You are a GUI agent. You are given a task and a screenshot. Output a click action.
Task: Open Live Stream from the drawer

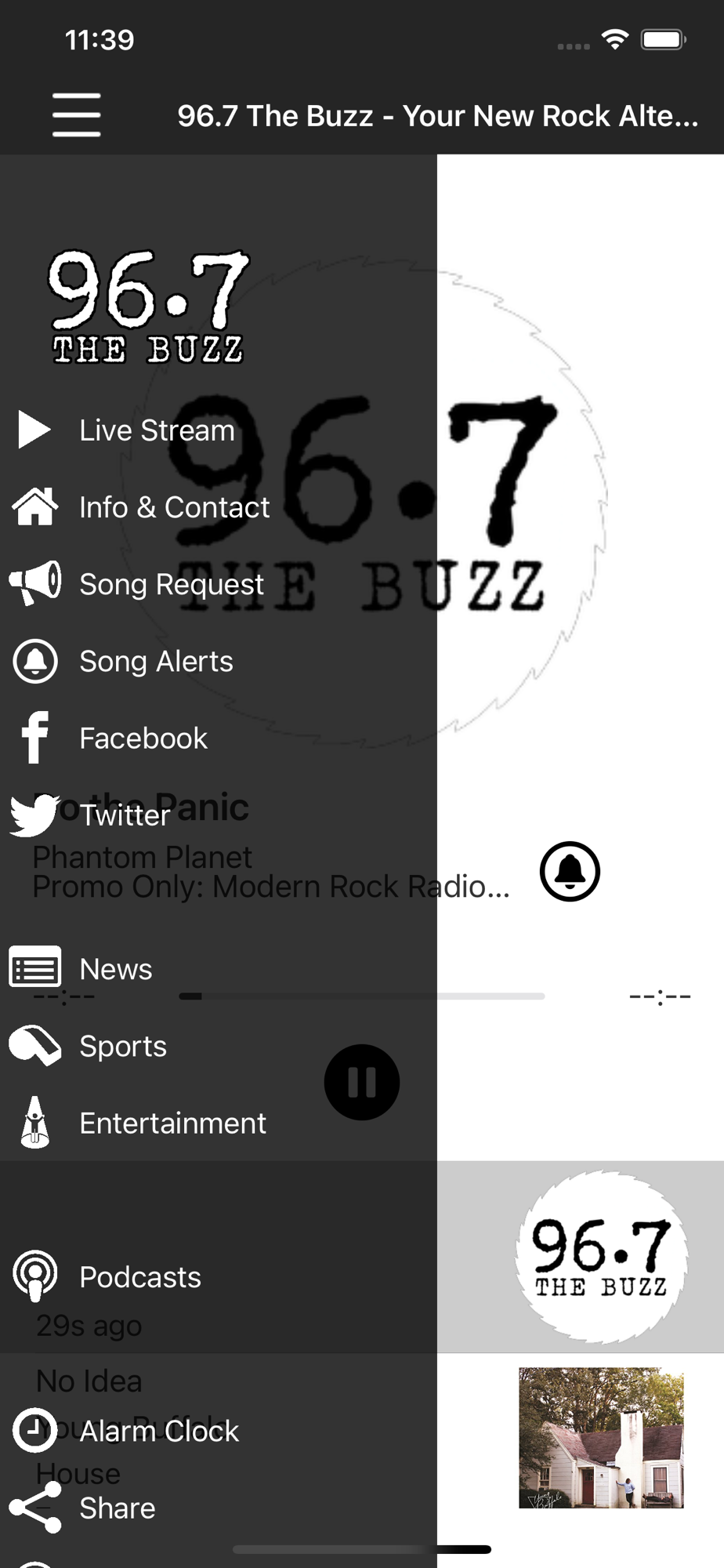(x=157, y=430)
